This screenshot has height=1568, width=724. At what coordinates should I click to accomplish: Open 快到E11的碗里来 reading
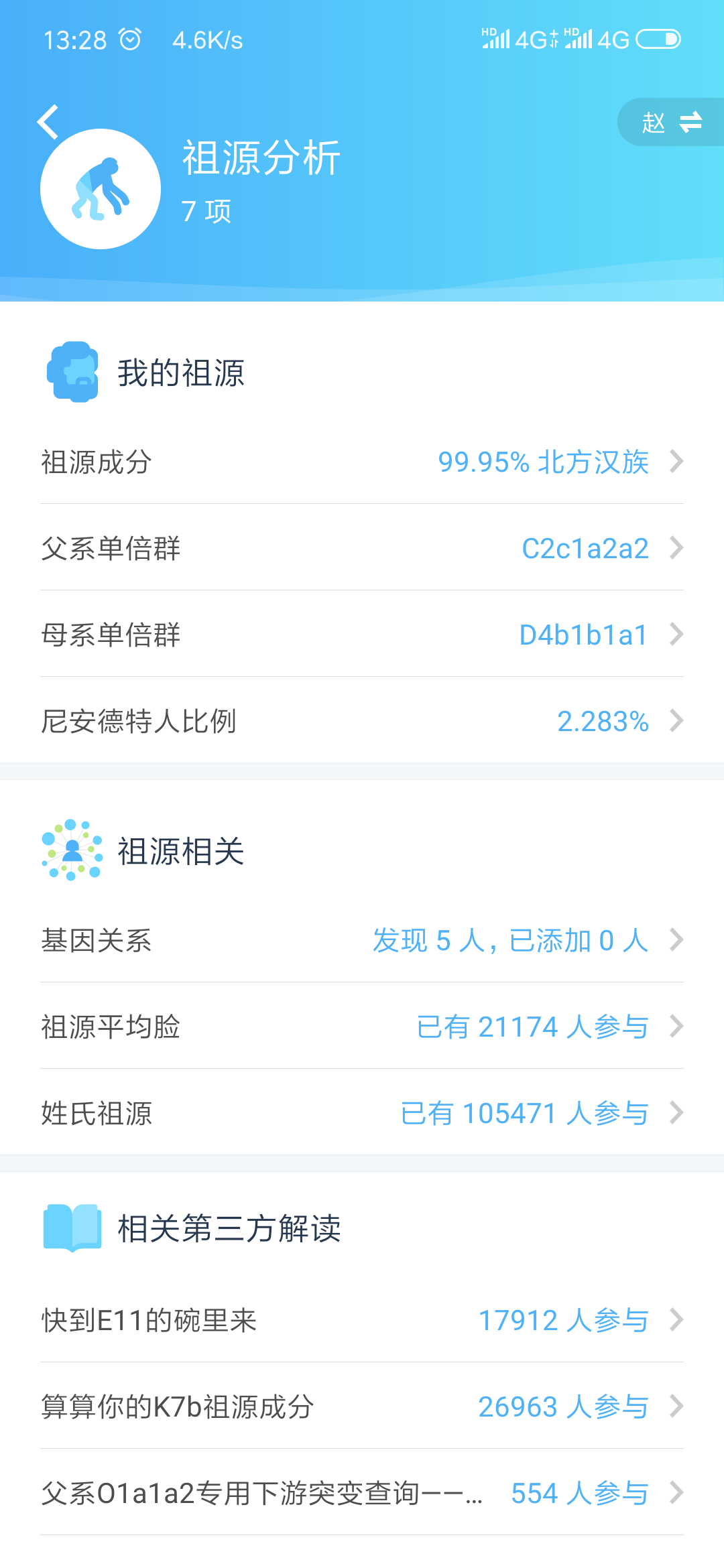point(362,1319)
